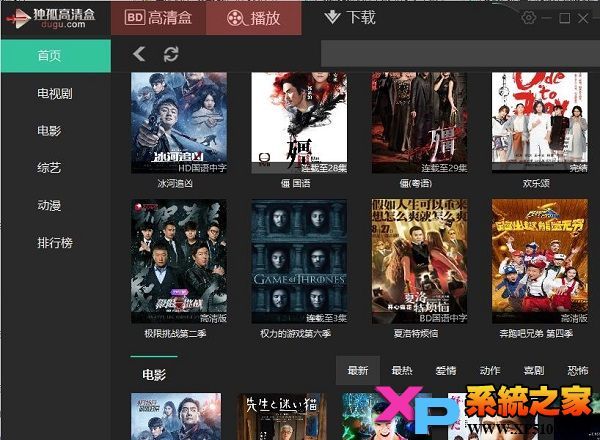Viewport: 600px width, 440px height.
Task: Select the BD高清盒 tab
Action: (x=158, y=18)
